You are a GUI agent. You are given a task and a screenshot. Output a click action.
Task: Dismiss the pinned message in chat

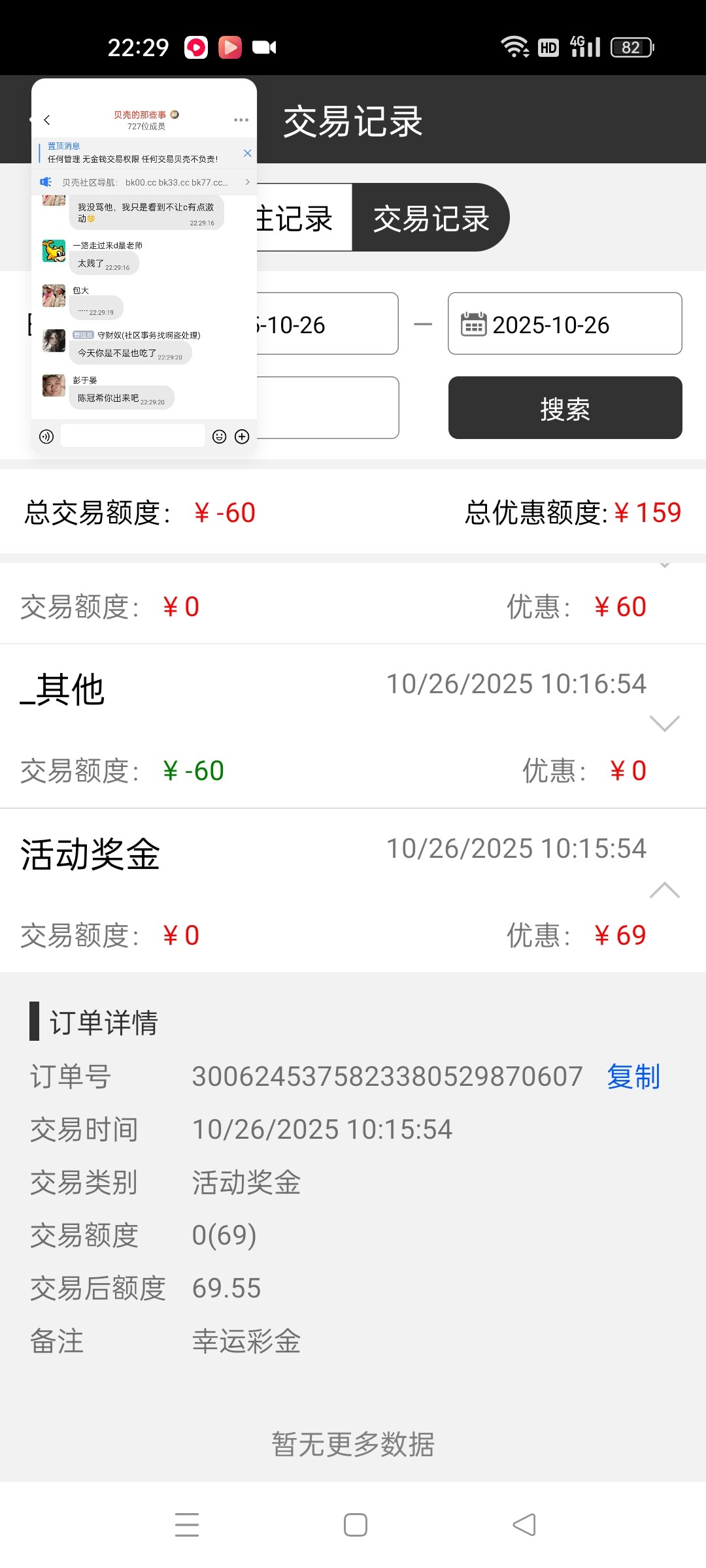click(x=247, y=153)
